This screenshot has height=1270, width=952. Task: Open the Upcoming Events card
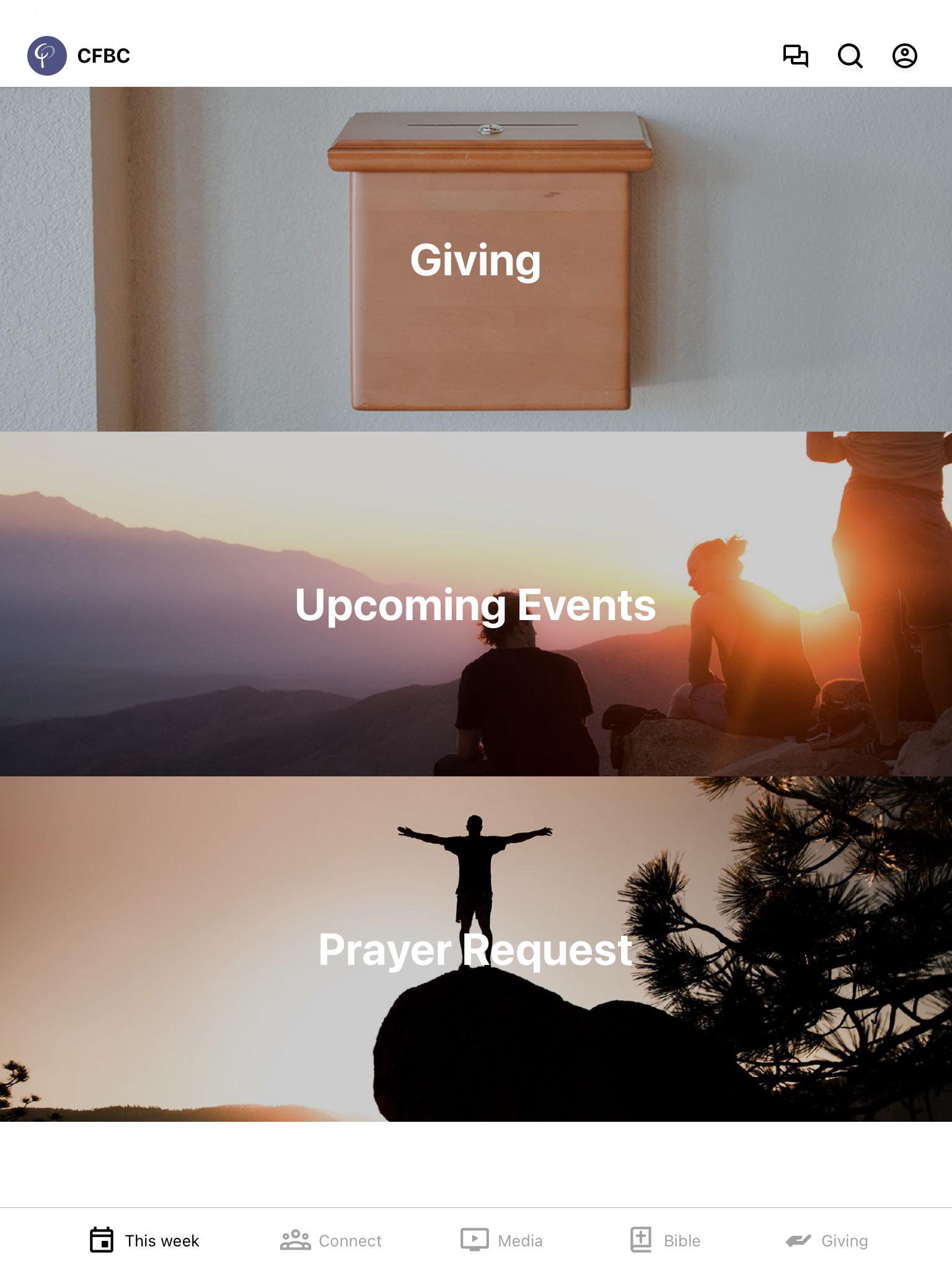click(x=476, y=604)
